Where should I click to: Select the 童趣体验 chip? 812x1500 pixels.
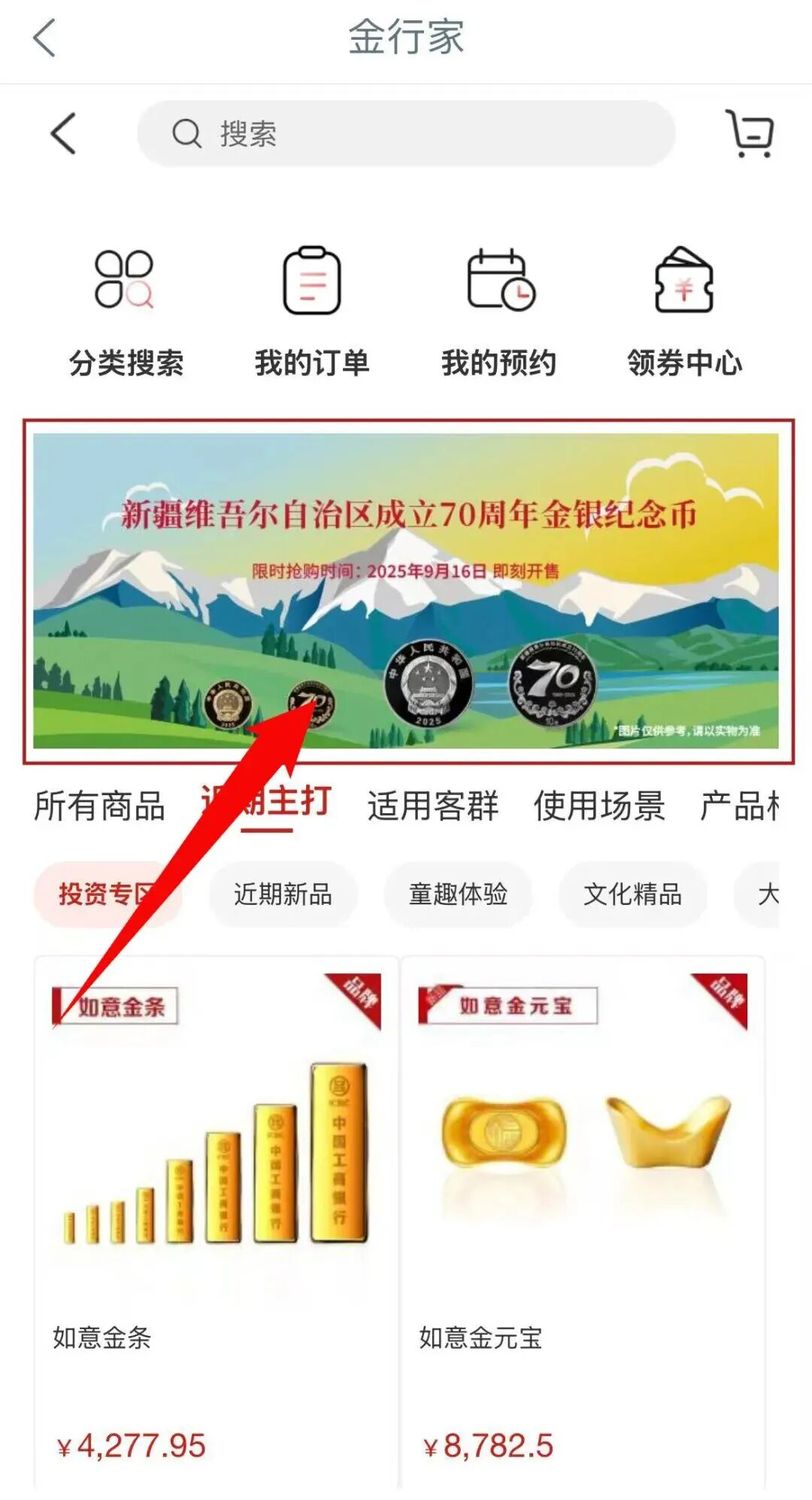457,893
